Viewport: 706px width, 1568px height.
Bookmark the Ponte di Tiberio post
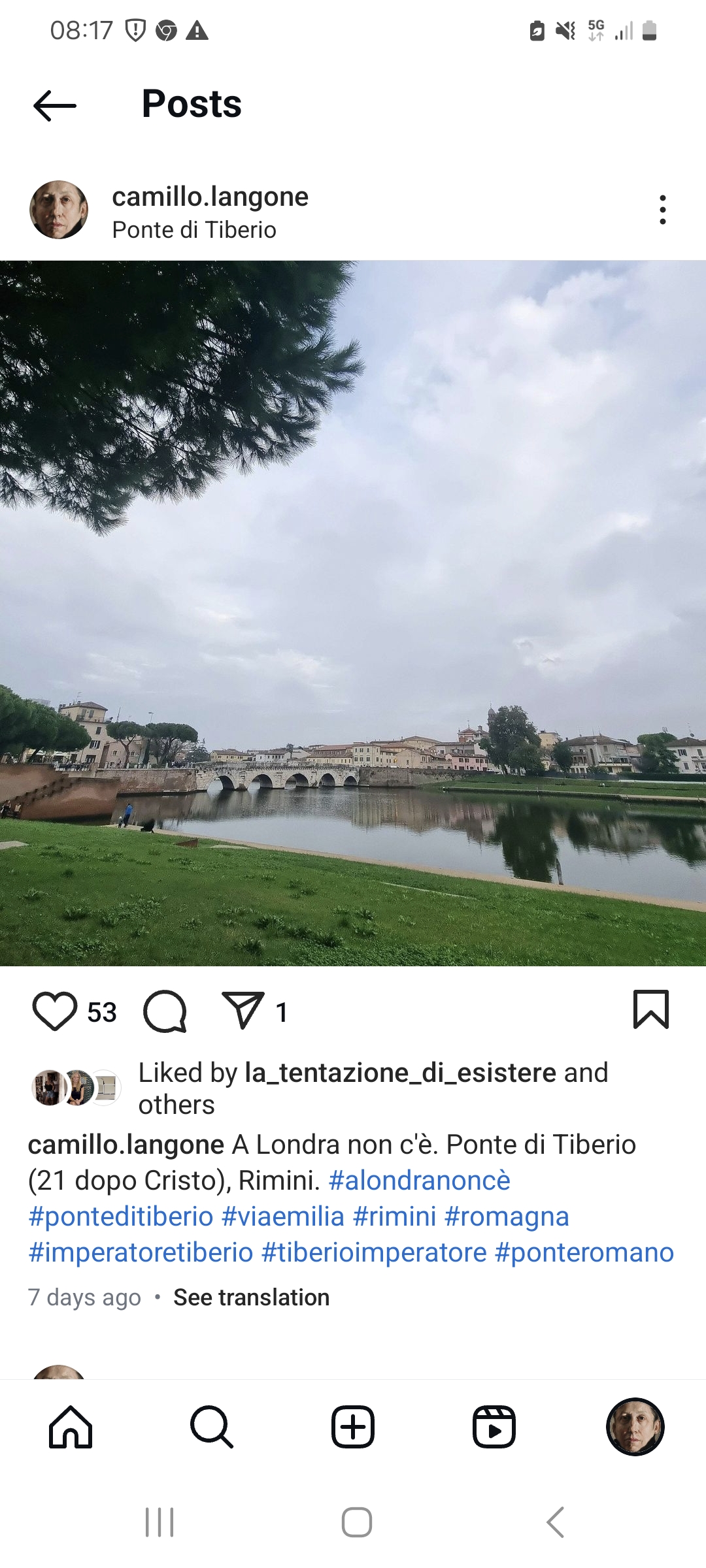650,1010
